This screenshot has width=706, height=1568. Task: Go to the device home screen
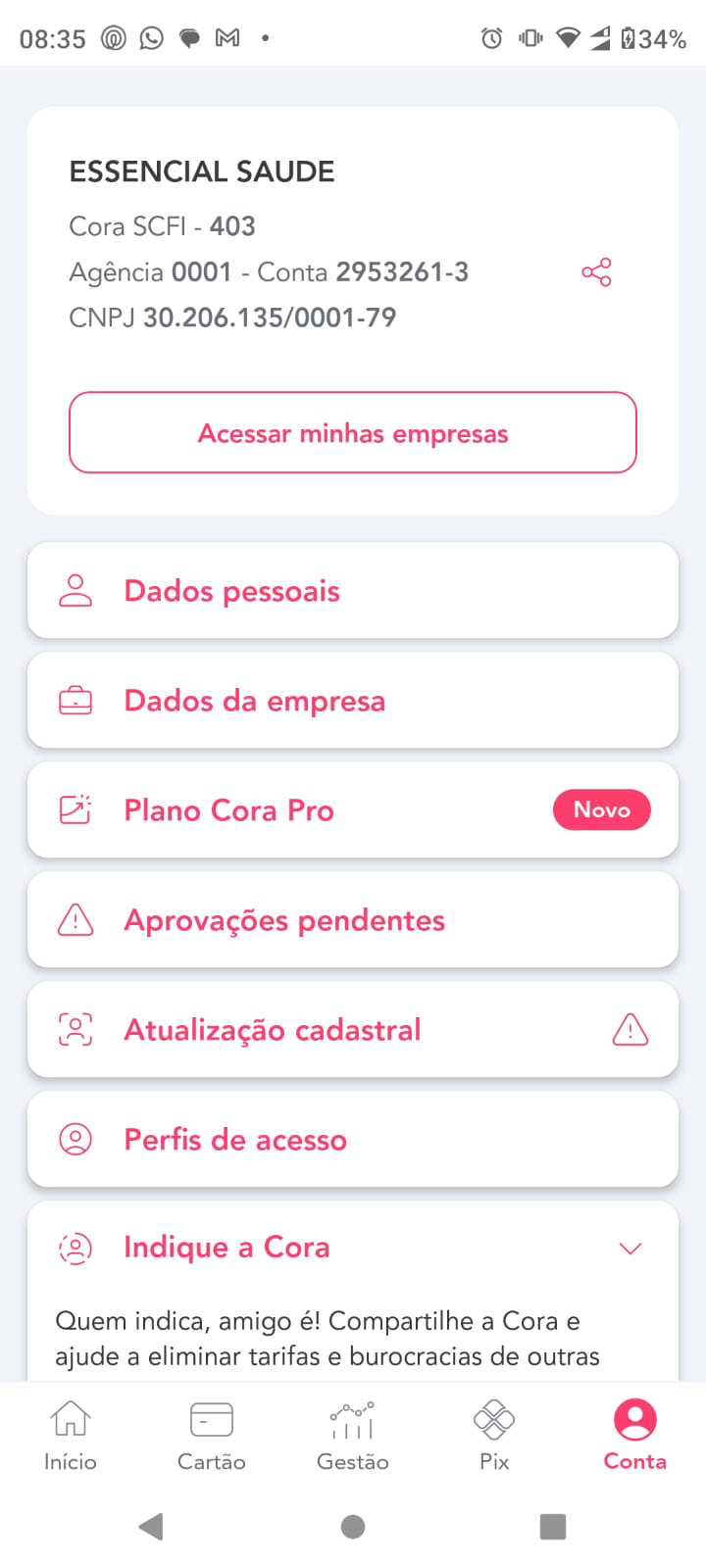[353, 1526]
